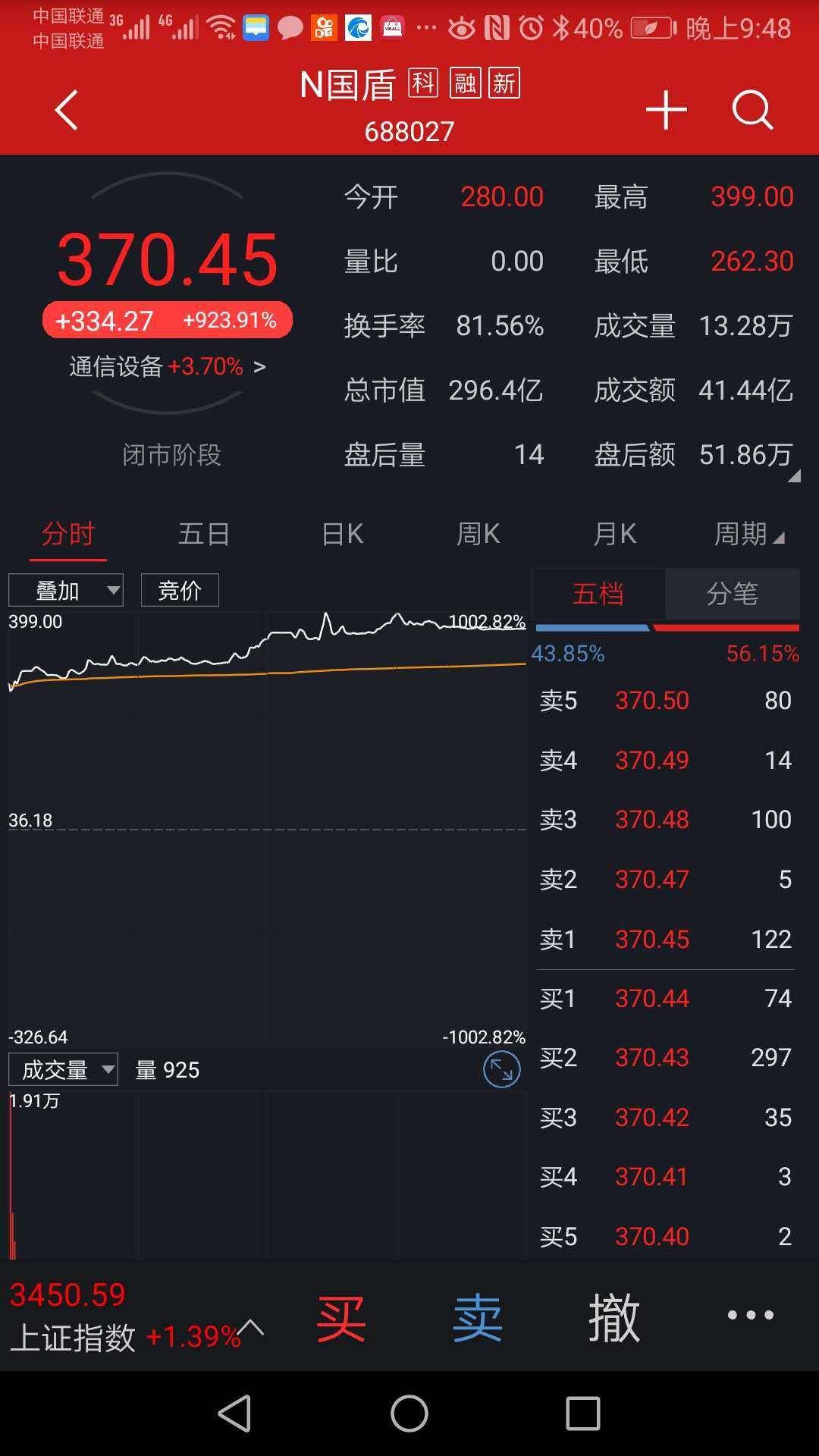Tap the 新 new stock badge
819x1456 pixels.
pyautogui.click(x=507, y=83)
